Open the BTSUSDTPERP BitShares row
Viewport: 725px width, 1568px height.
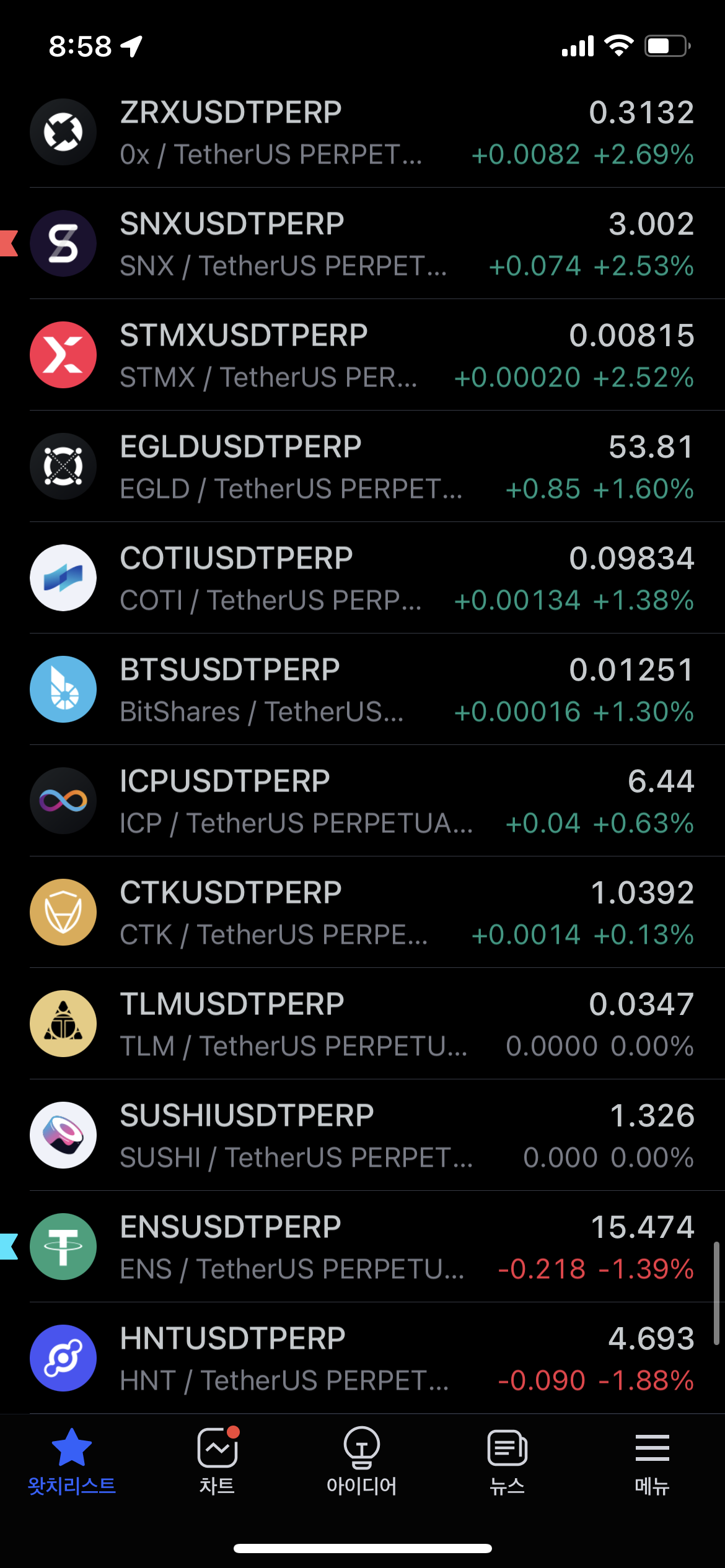pos(362,689)
